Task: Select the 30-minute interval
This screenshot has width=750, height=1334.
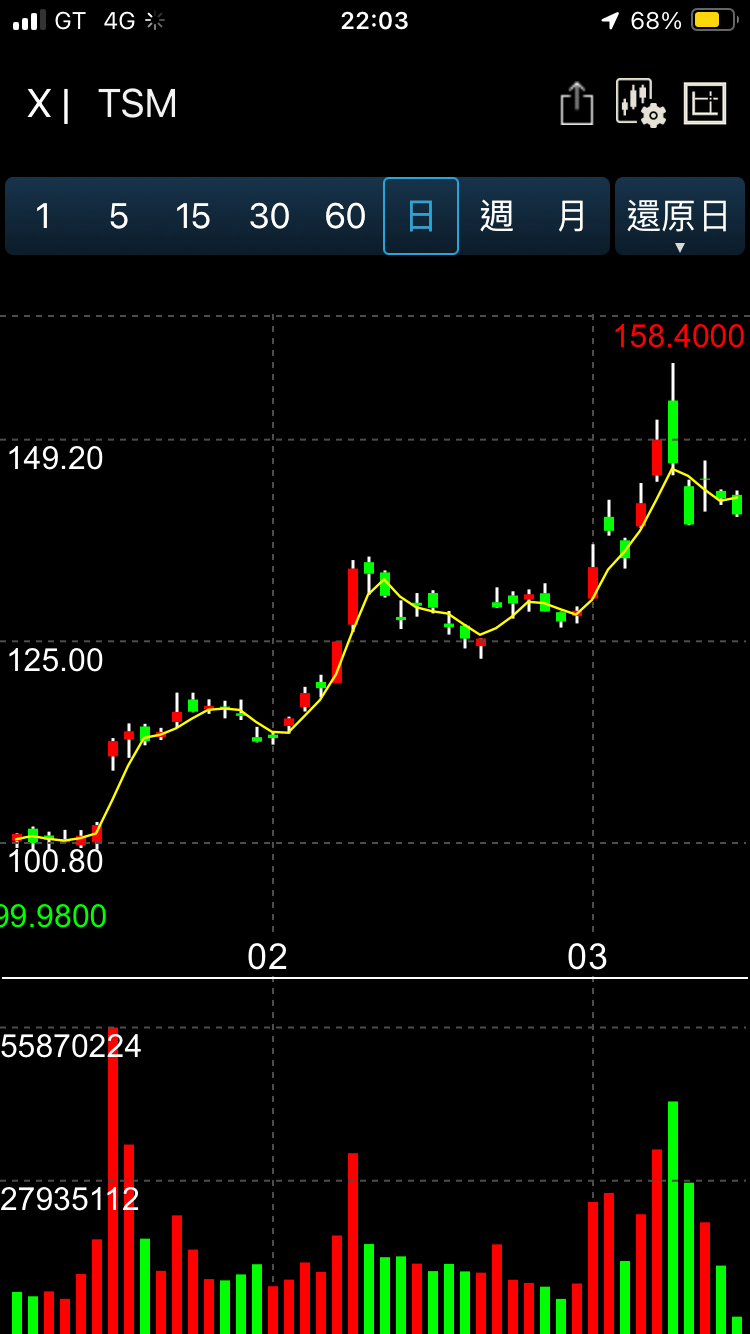Action: click(x=269, y=216)
